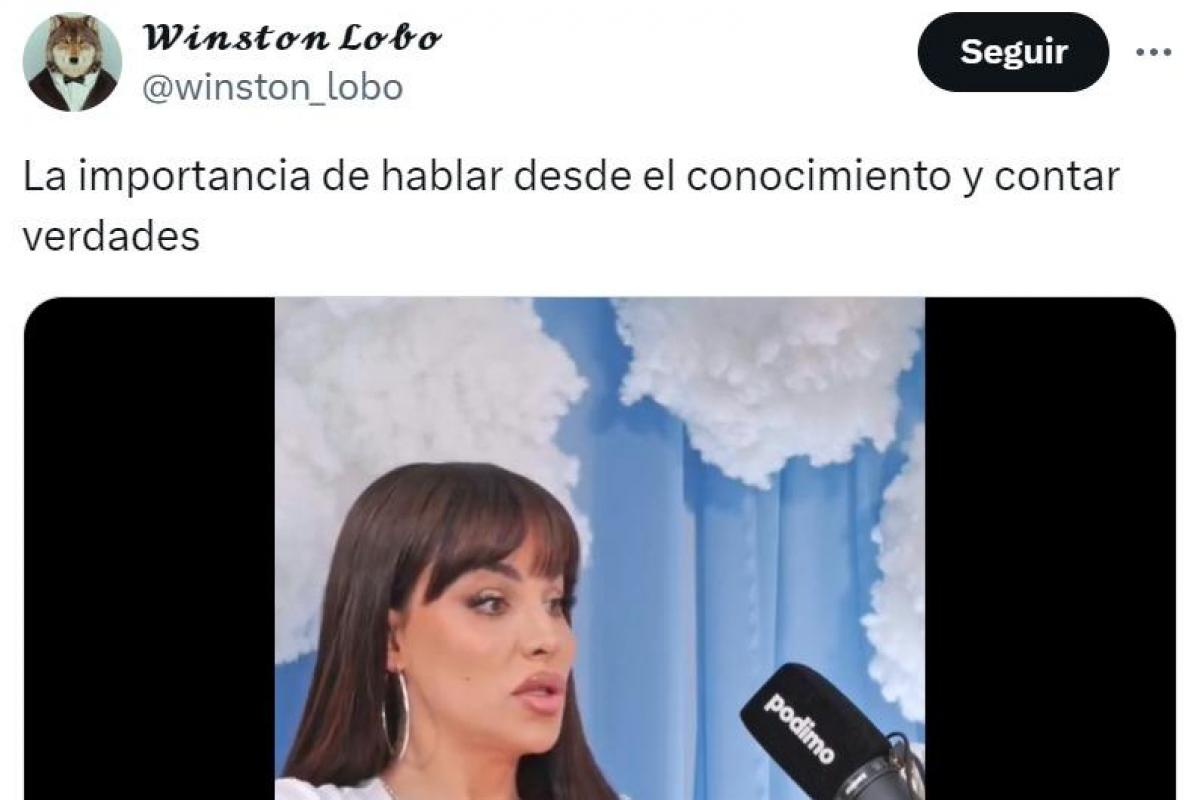Screen dimensions: 1200x800
Task: Play the embedded podcast video
Action: (x=599, y=548)
